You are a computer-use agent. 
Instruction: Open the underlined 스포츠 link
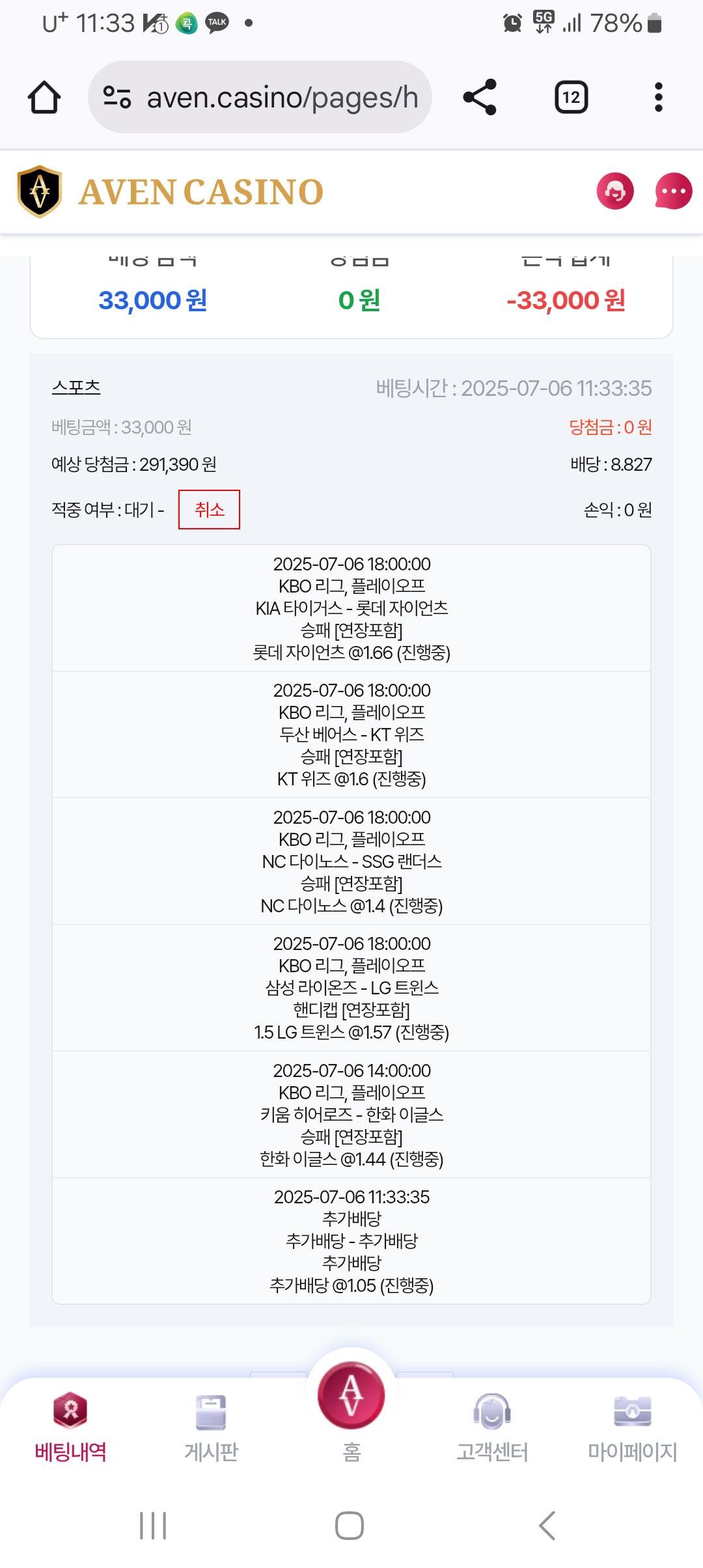click(76, 387)
